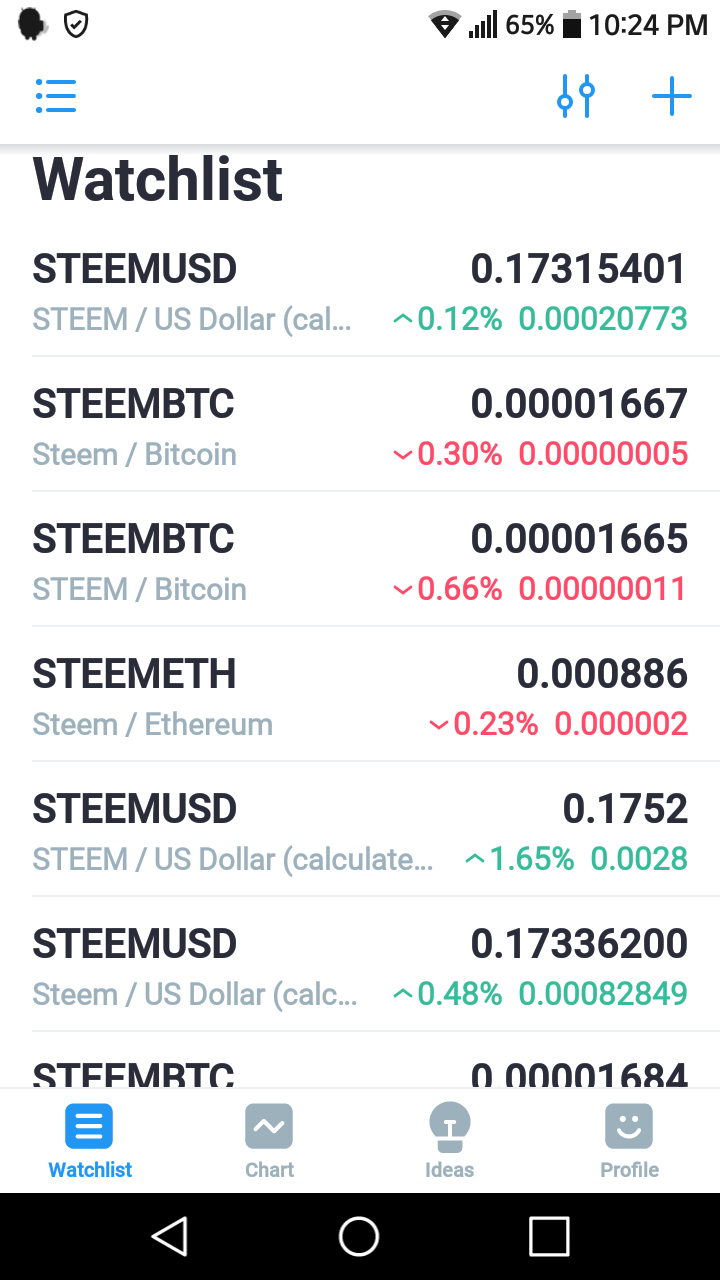Return to the home screen via the home button
The image size is (720, 1280).
359,1236
